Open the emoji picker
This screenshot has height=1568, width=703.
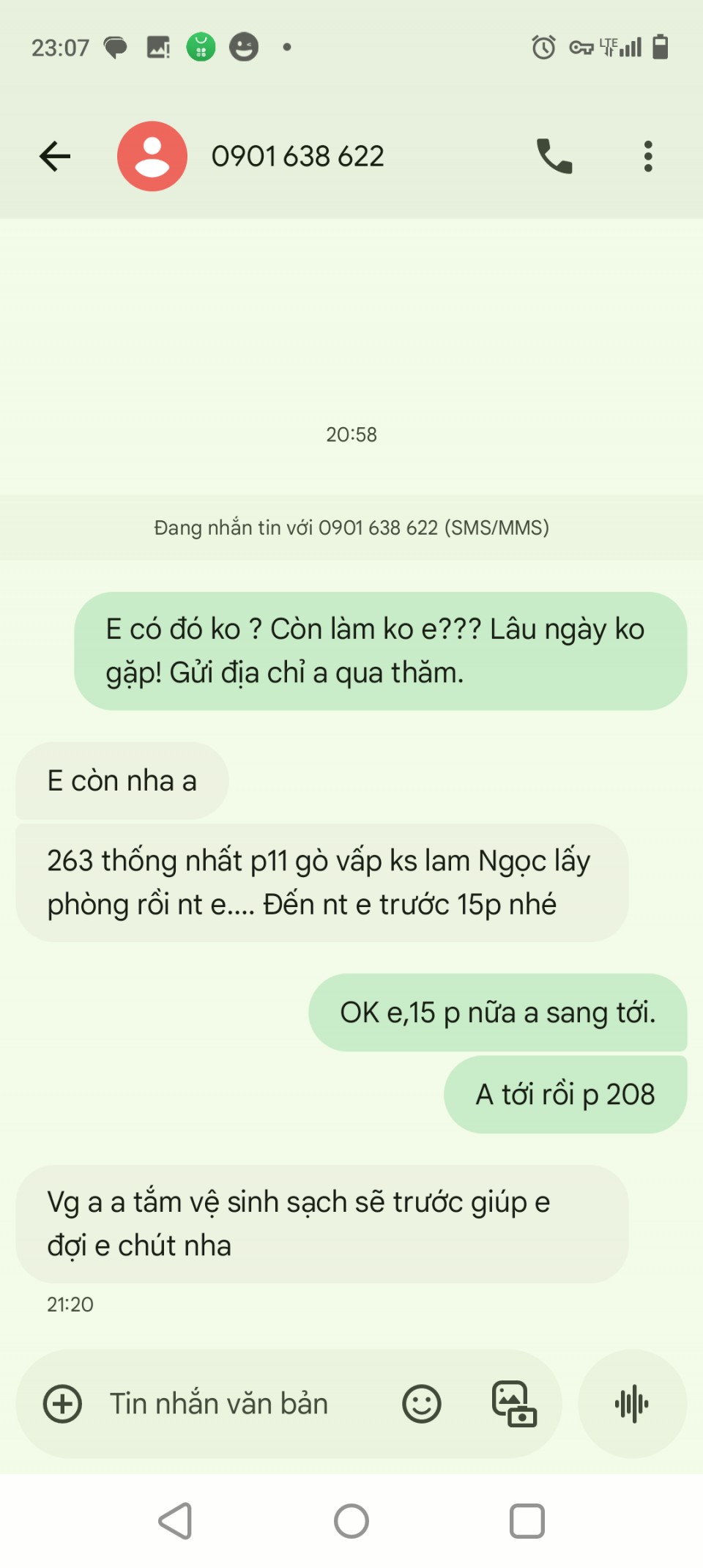[422, 1404]
